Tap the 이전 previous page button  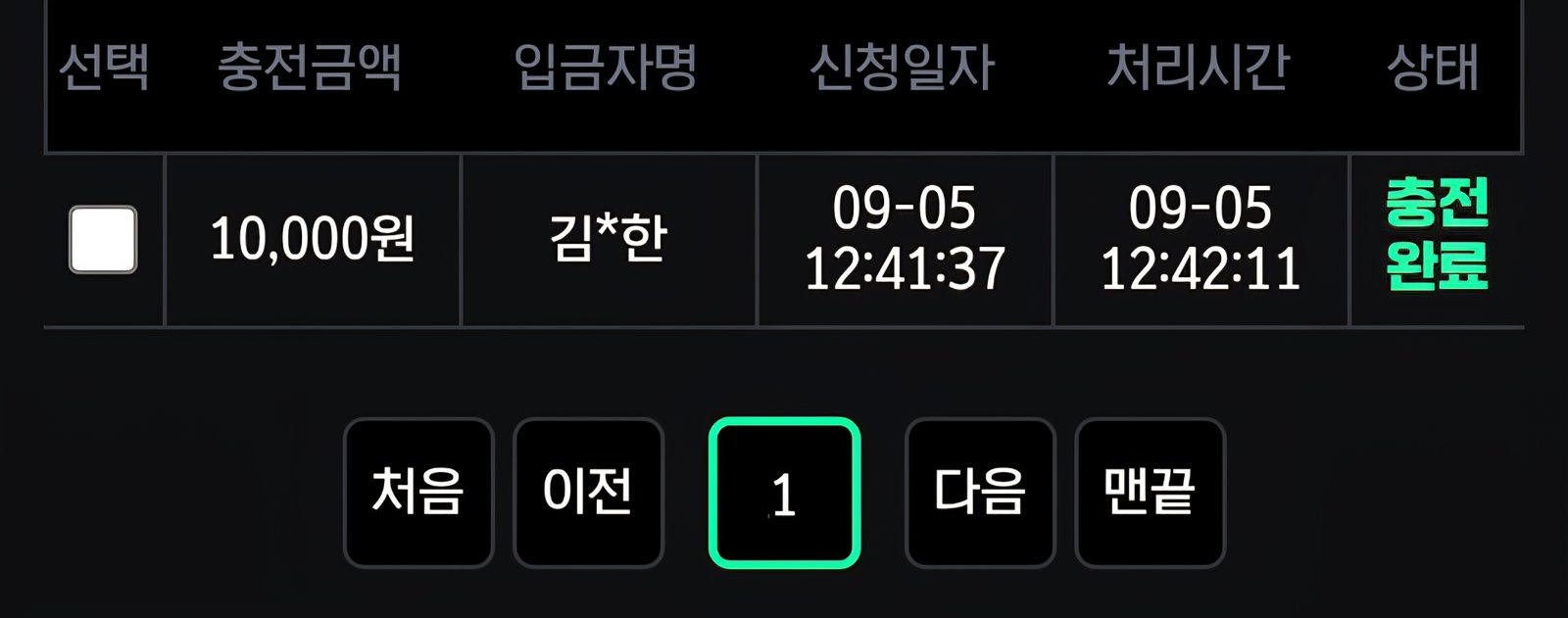(x=588, y=493)
